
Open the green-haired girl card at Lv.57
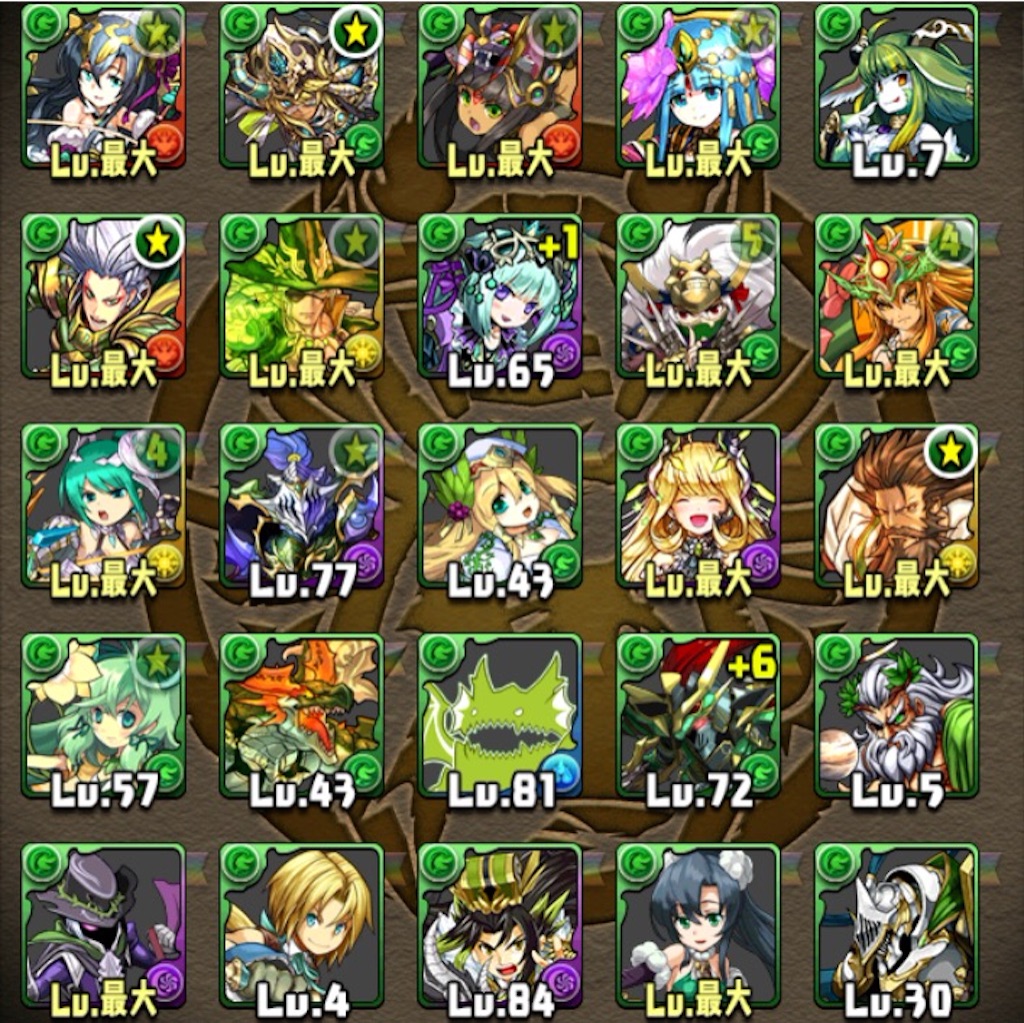click(103, 715)
